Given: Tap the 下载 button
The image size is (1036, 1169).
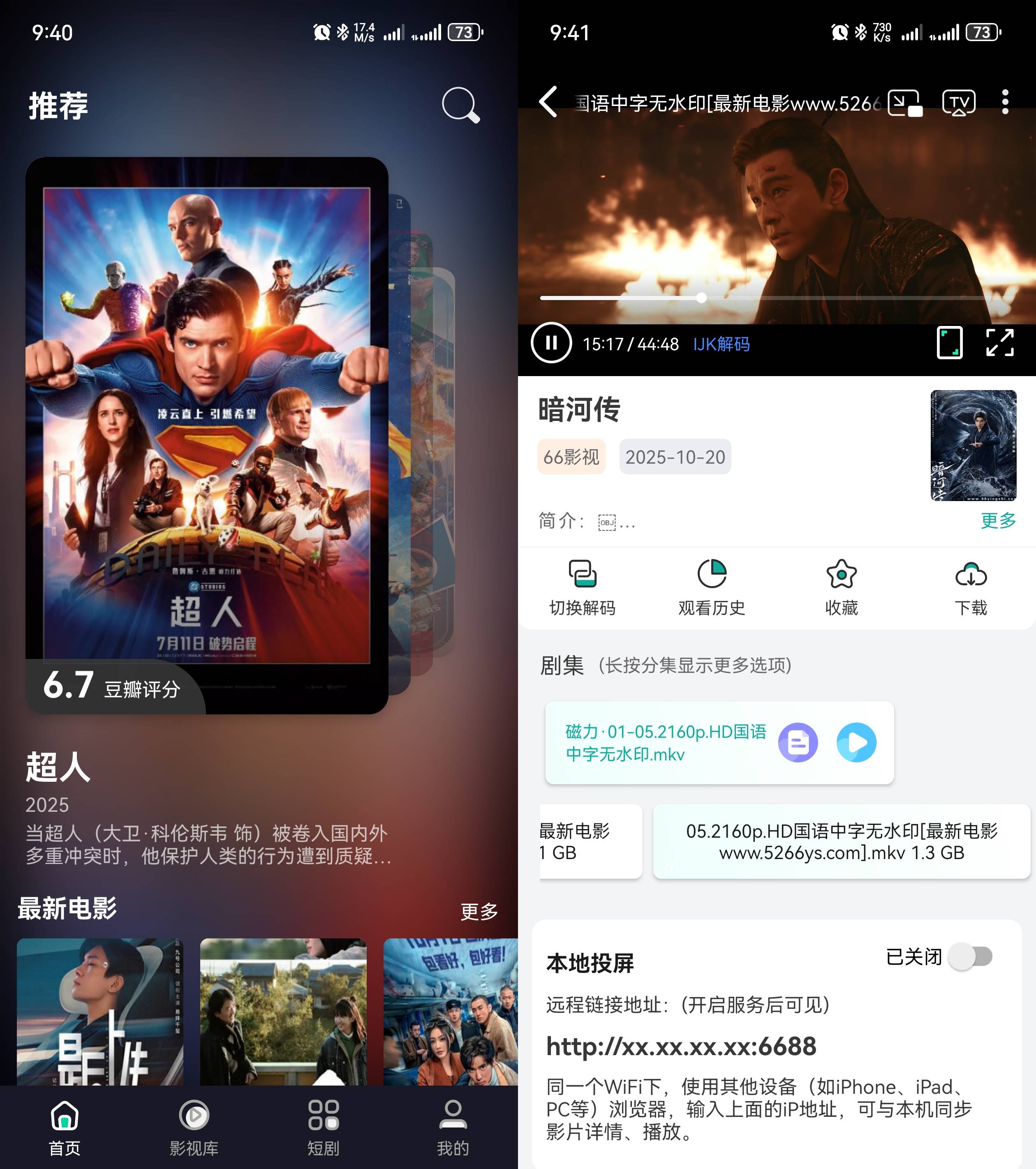Looking at the screenshot, I should pyautogui.click(x=971, y=588).
